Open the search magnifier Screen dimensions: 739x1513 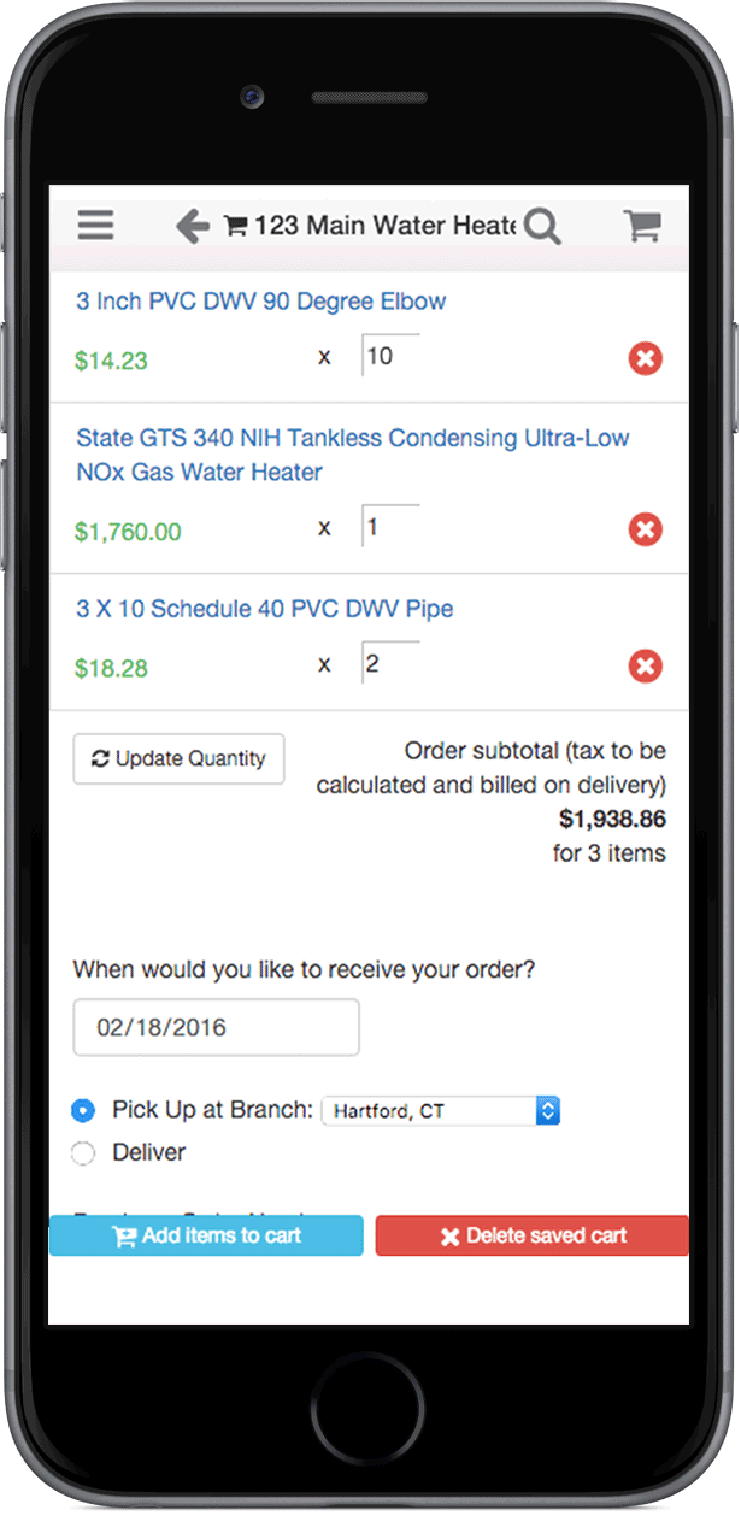[542, 226]
